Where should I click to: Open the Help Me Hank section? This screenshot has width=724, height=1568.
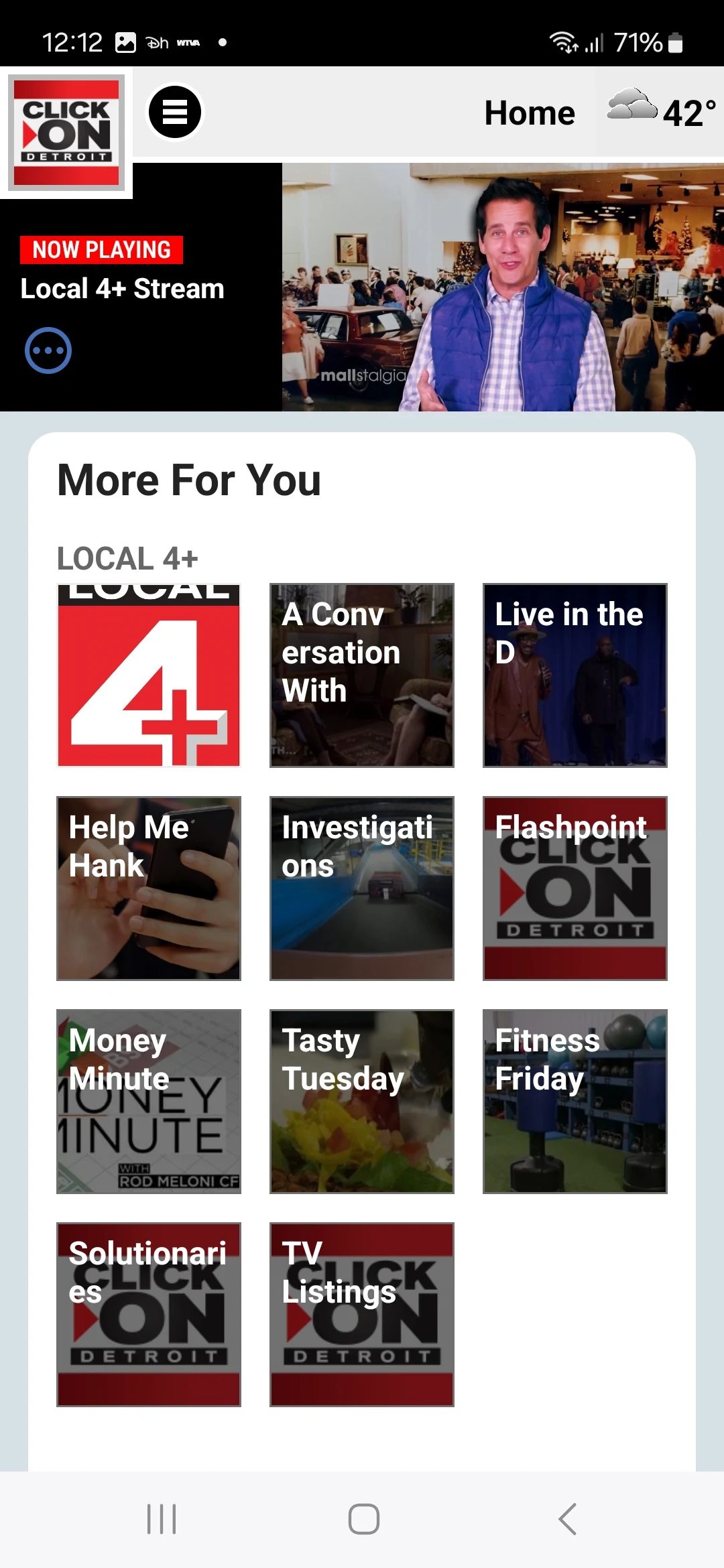coord(148,888)
